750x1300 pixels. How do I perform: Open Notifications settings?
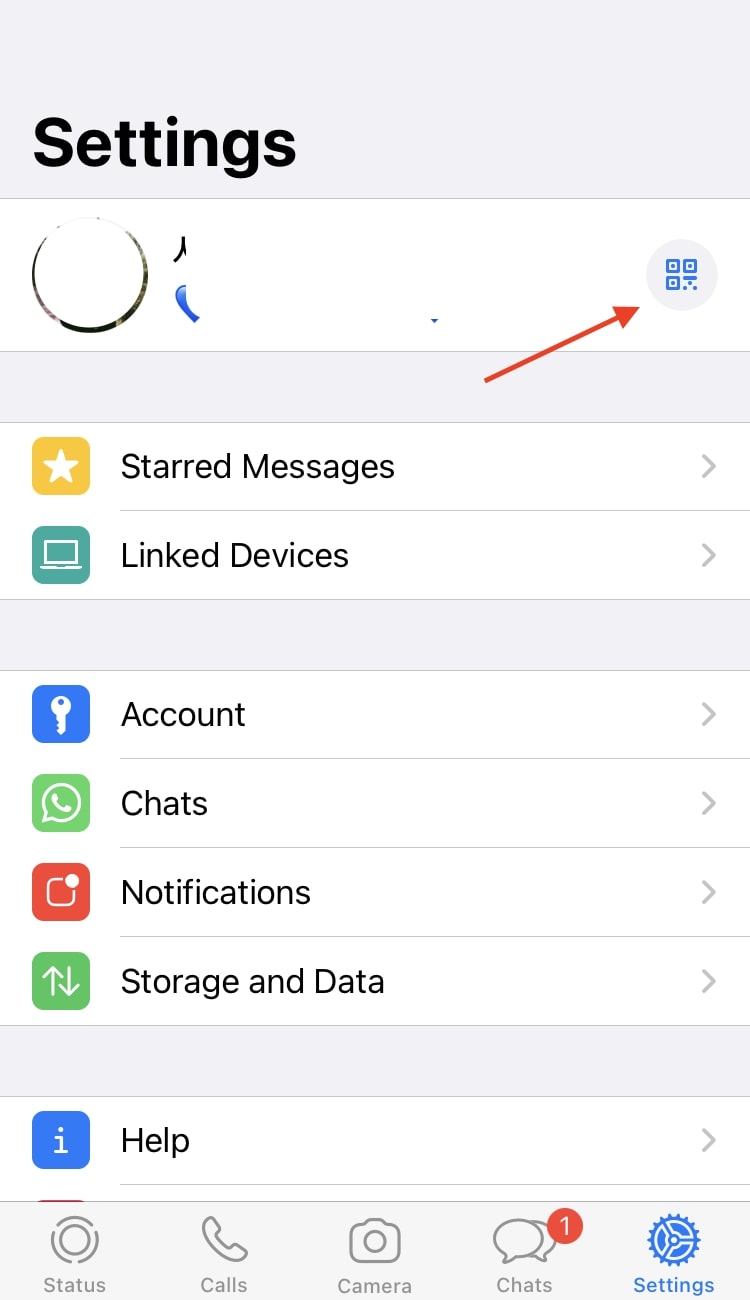[x=375, y=893]
